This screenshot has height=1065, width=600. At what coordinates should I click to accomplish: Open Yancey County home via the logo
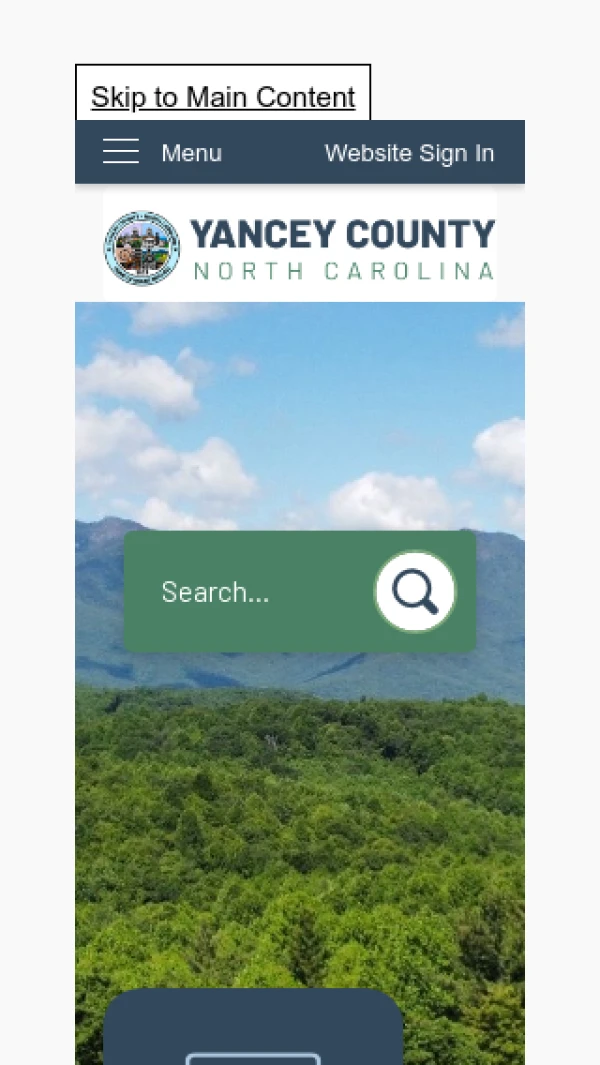tap(299, 247)
